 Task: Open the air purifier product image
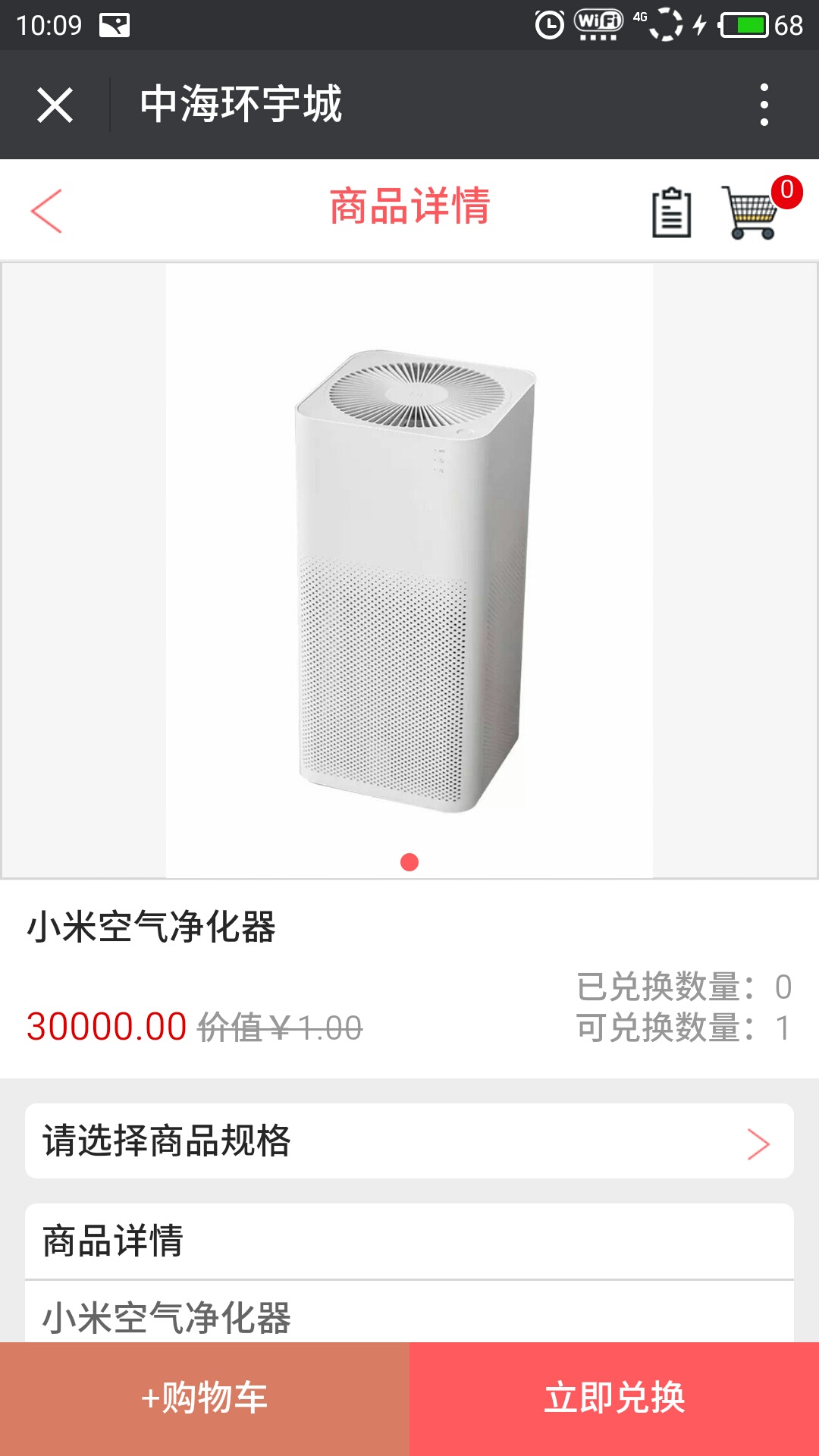tap(409, 570)
